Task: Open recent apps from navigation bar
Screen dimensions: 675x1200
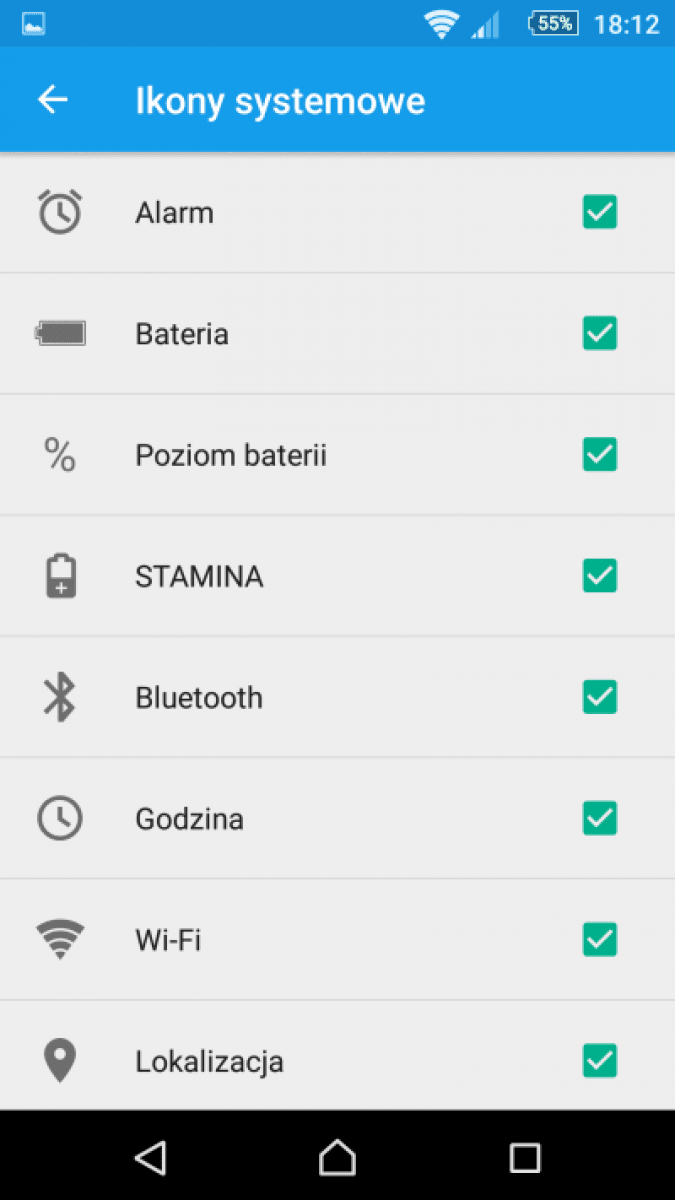Action: pyautogui.click(x=524, y=1157)
